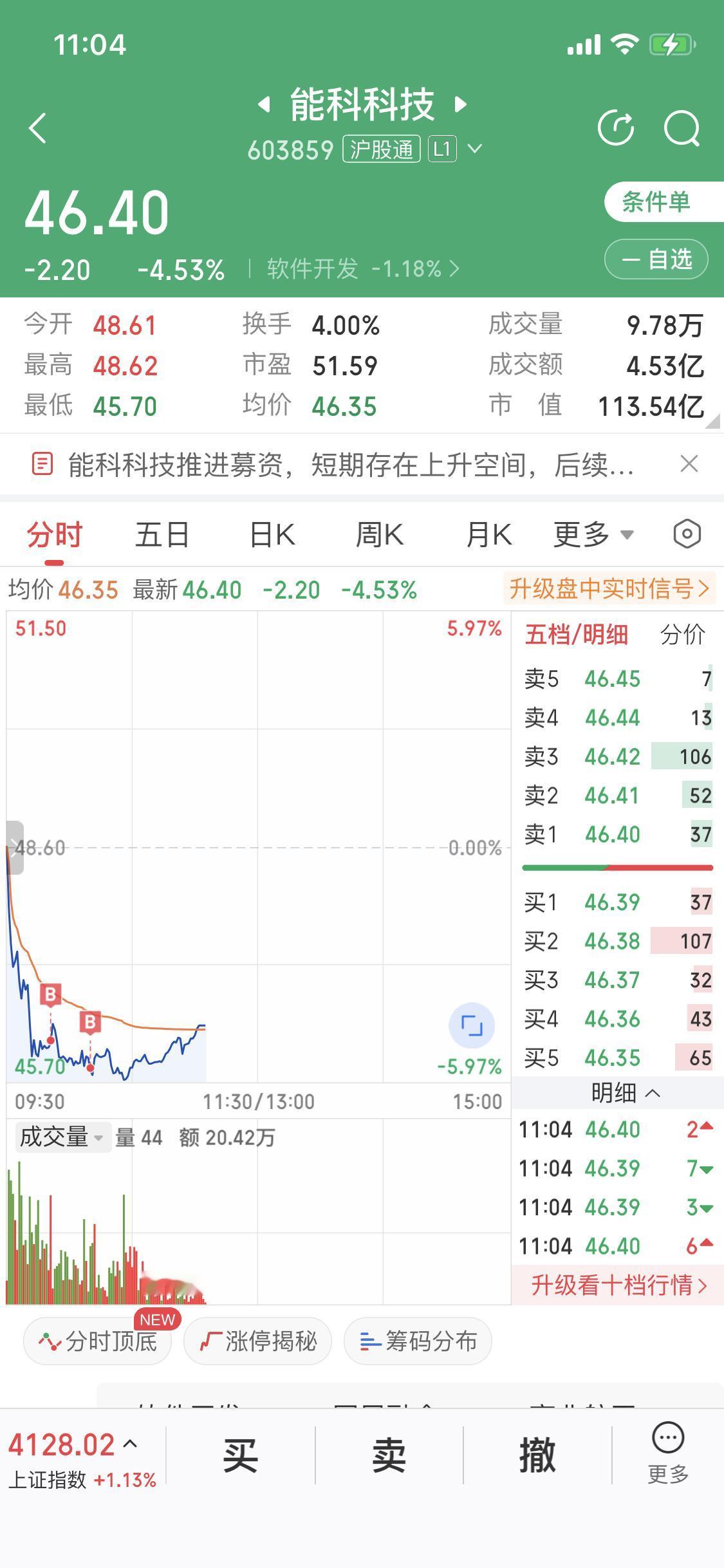The width and height of the screenshot is (724, 1568).
Task: Open chart settings via the target icon
Action: pyautogui.click(x=686, y=533)
